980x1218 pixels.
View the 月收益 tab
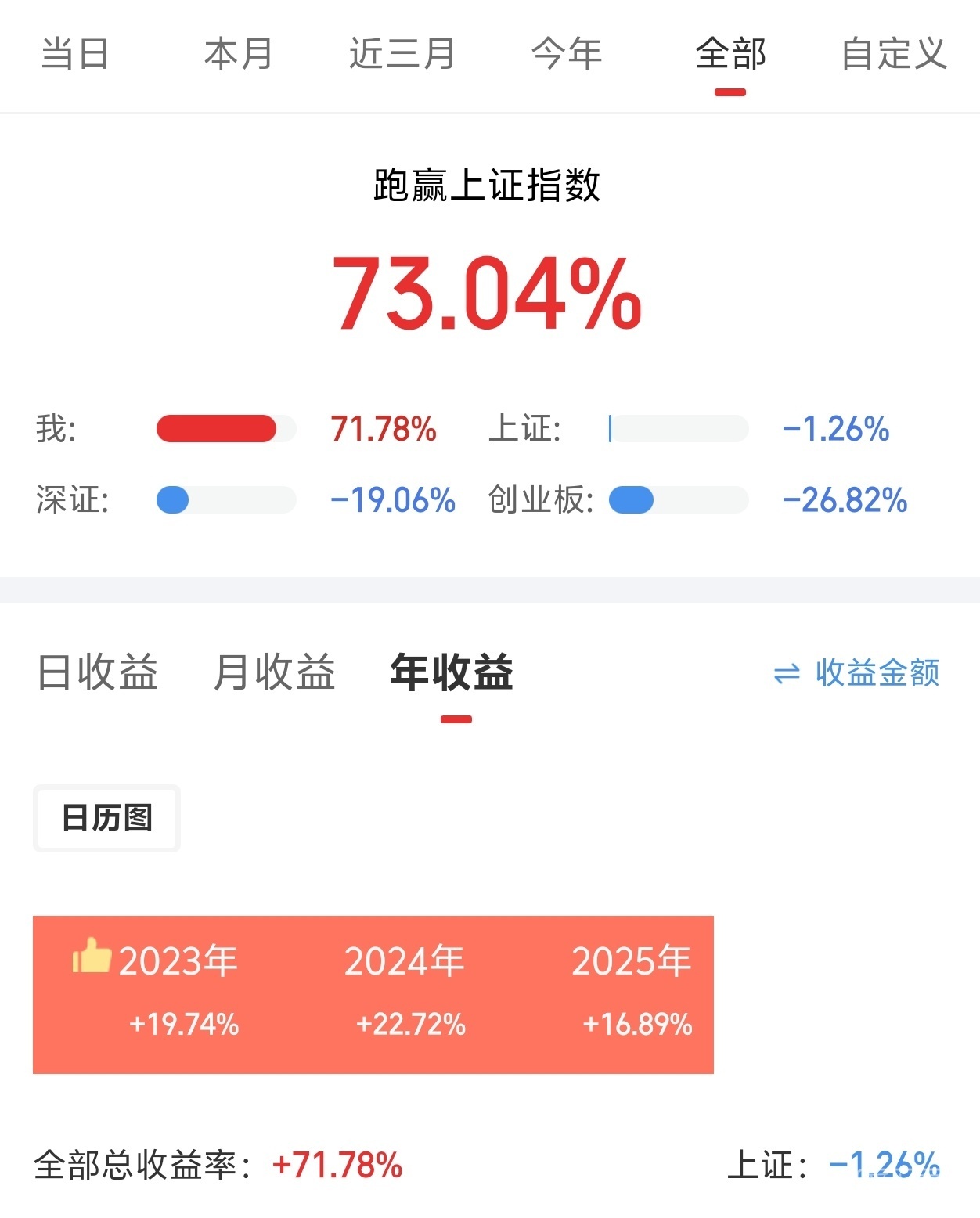(275, 672)
